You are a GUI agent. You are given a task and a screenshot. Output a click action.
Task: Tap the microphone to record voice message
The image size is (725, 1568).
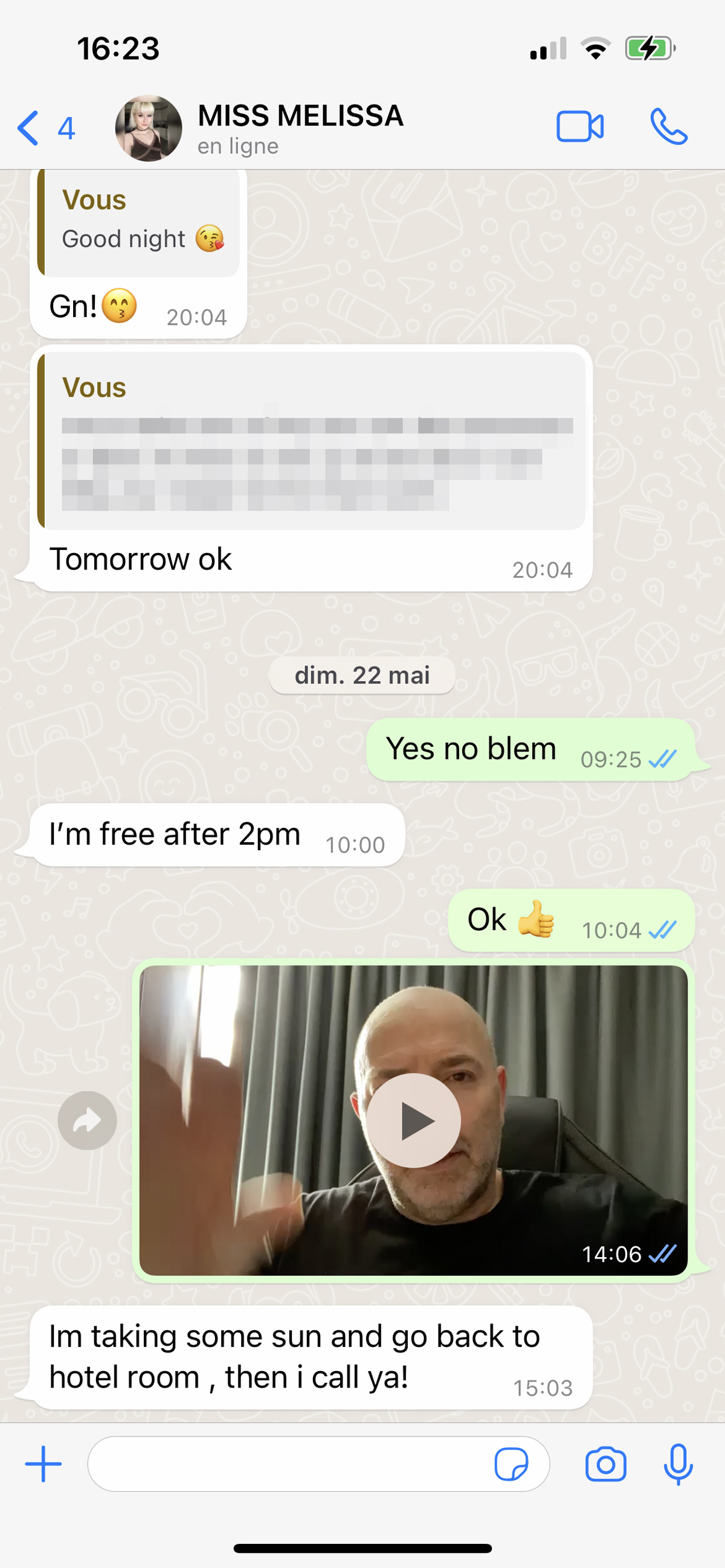coord(677,1464)
